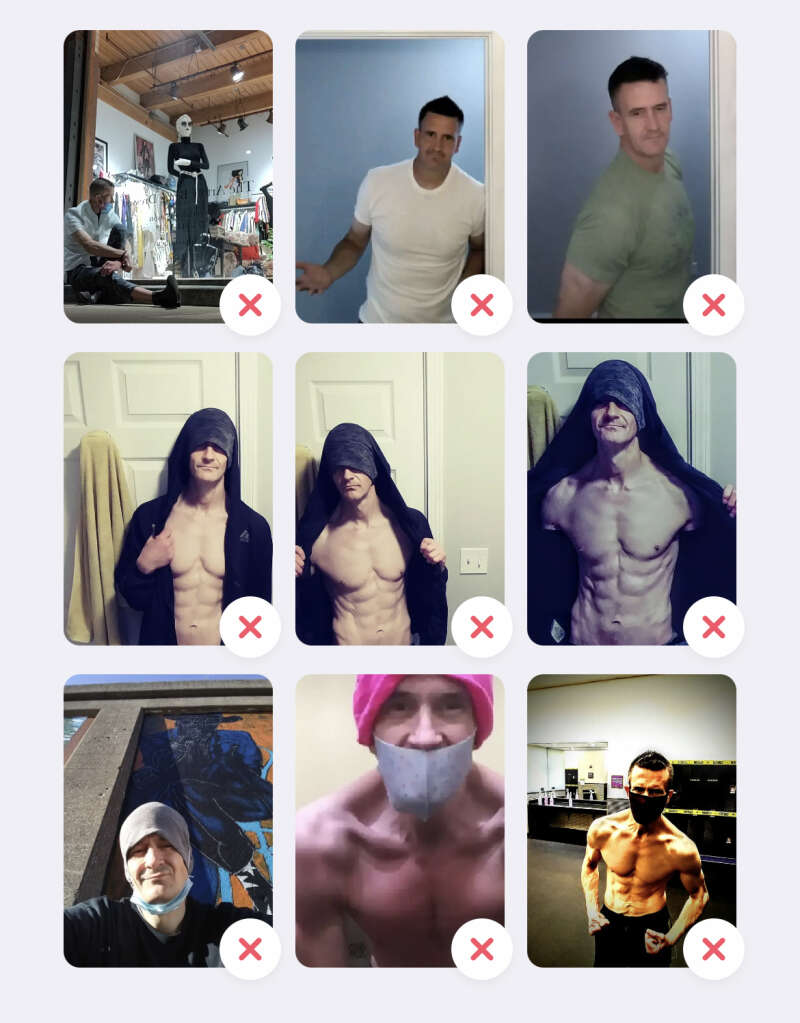
Task: Delete the pink beanie photo
Action: pos(482,949)
